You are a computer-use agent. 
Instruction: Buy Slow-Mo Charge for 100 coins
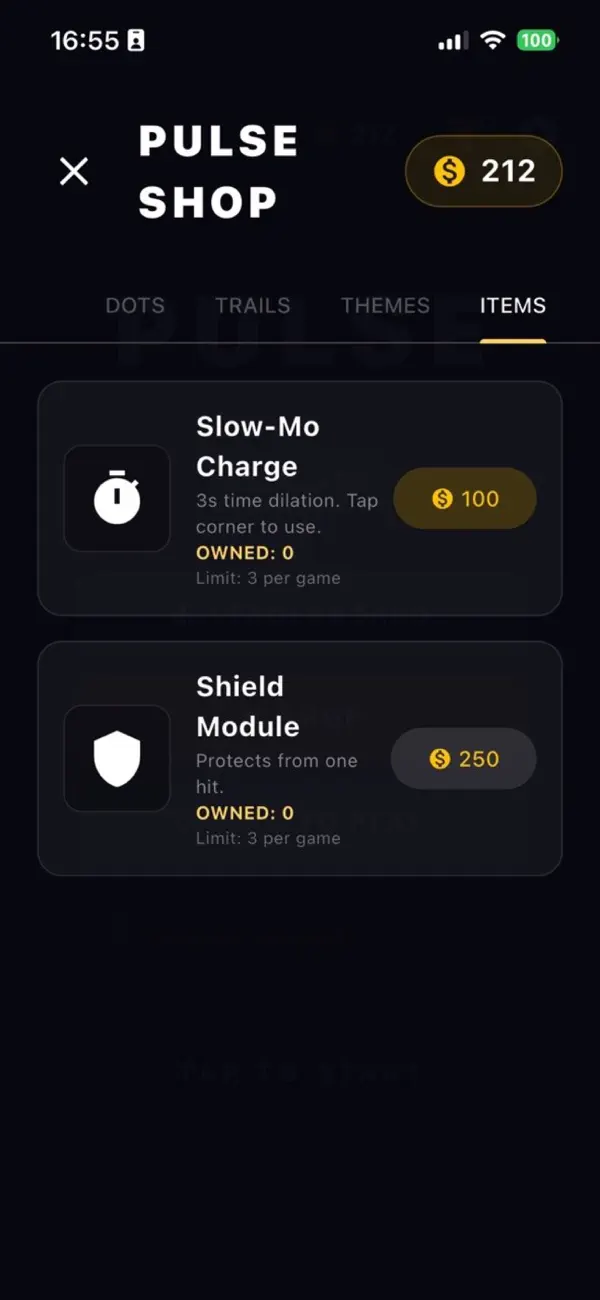point(465,498)
